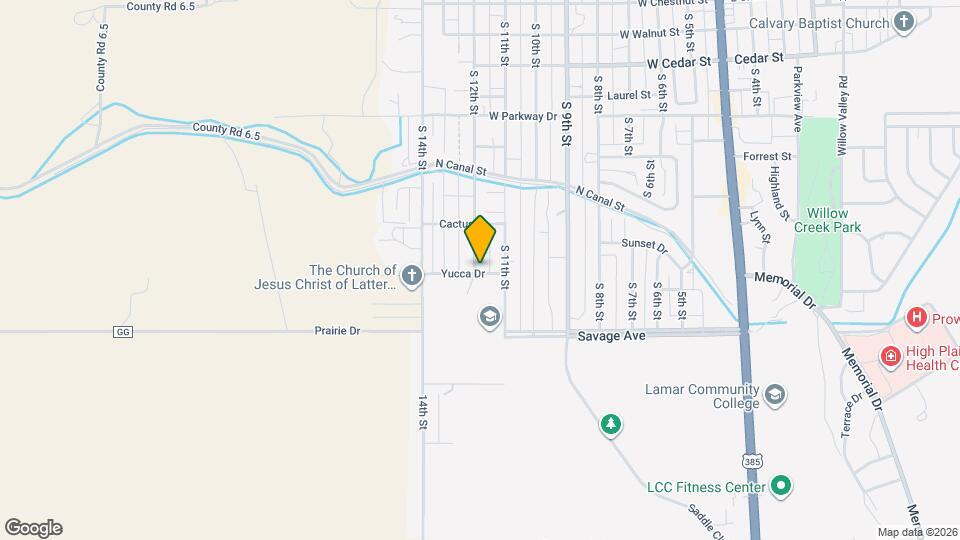
Task: Open the LCC Fitness Center marker
Action: (x=781, y=486)
